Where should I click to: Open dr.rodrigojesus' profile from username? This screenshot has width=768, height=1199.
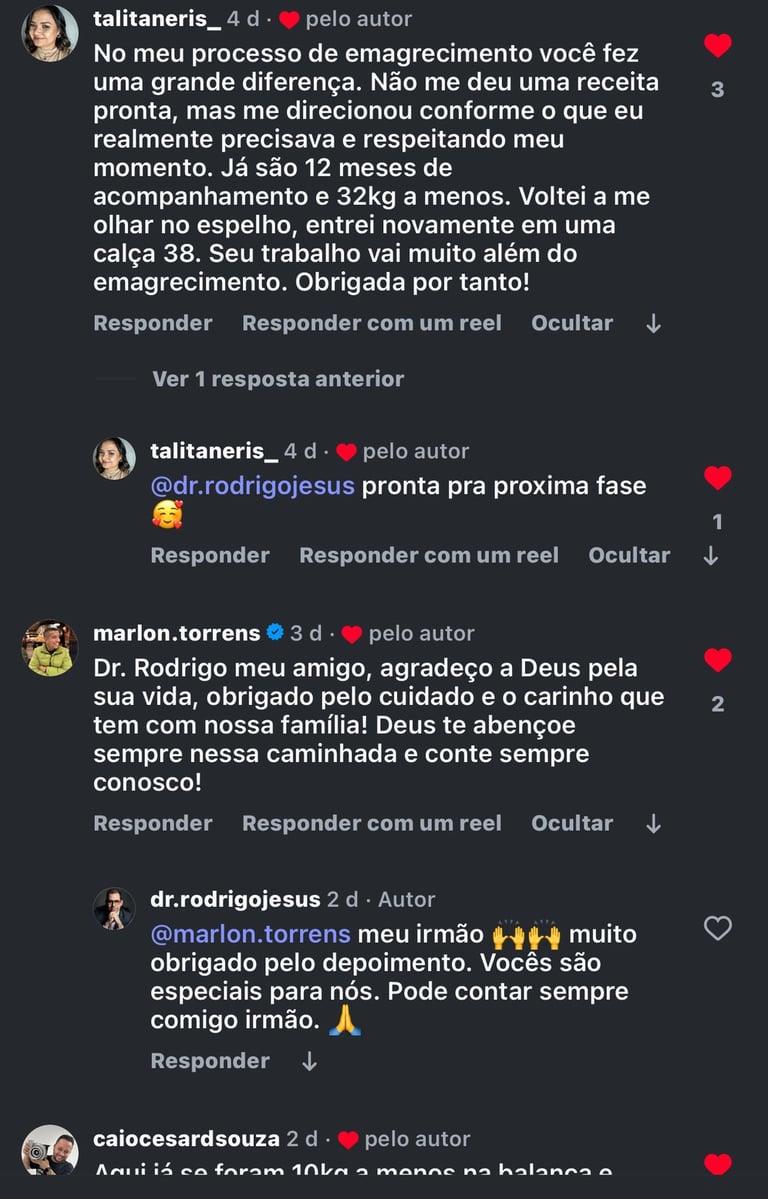pos(234,899)
